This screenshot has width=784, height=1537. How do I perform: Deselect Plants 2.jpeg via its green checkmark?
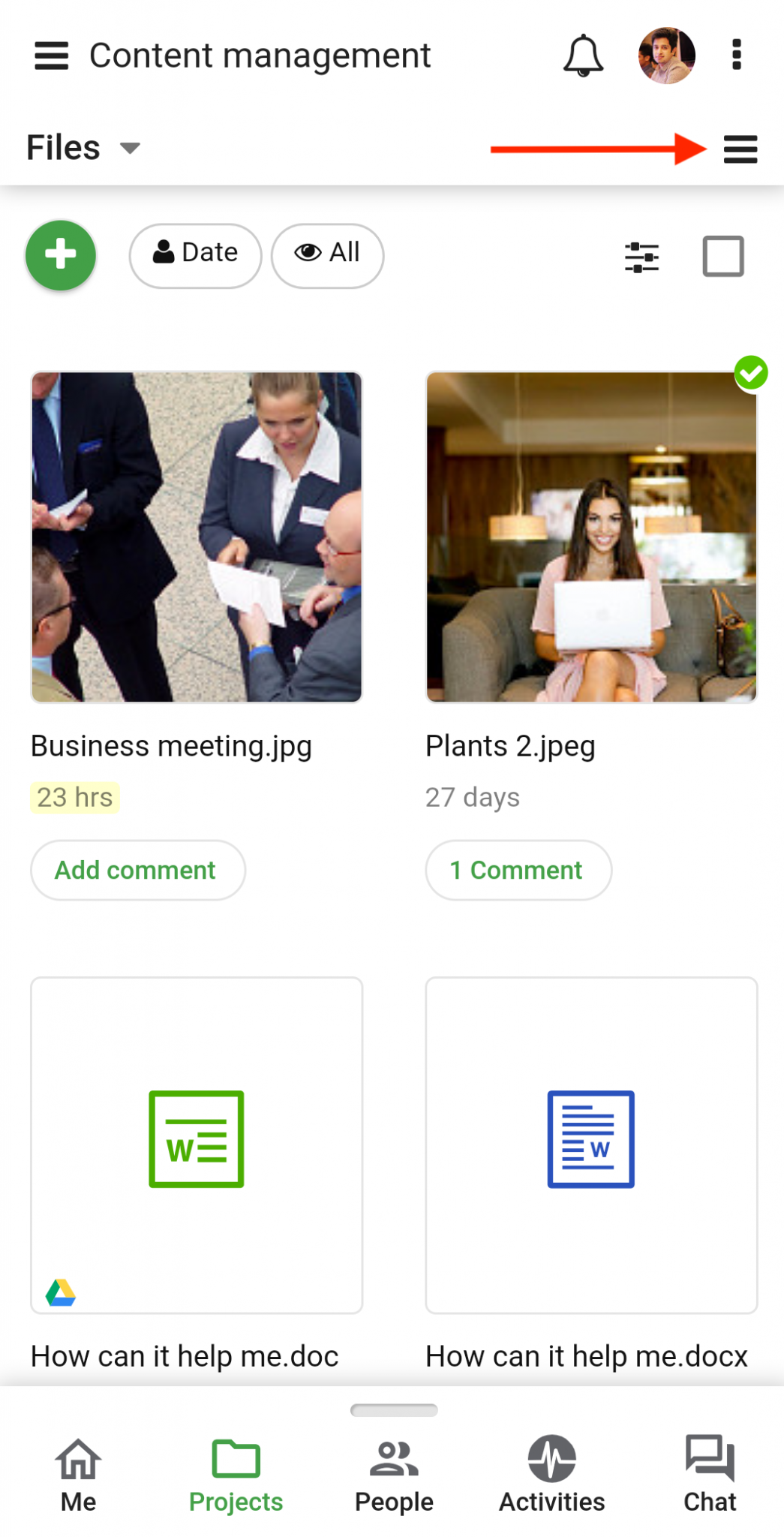click(751, 373)
